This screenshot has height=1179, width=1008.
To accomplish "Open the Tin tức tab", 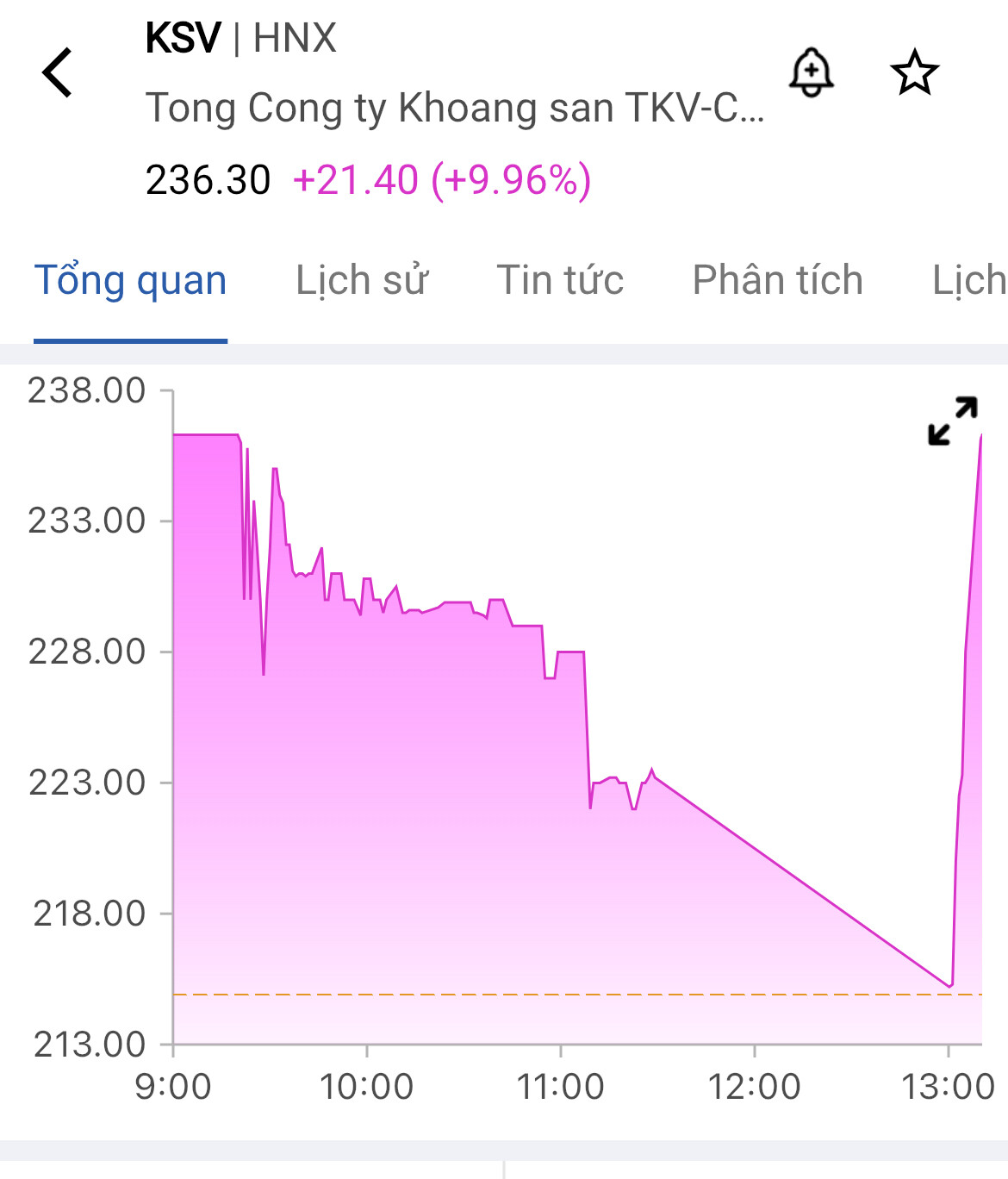I will (560, 281).
